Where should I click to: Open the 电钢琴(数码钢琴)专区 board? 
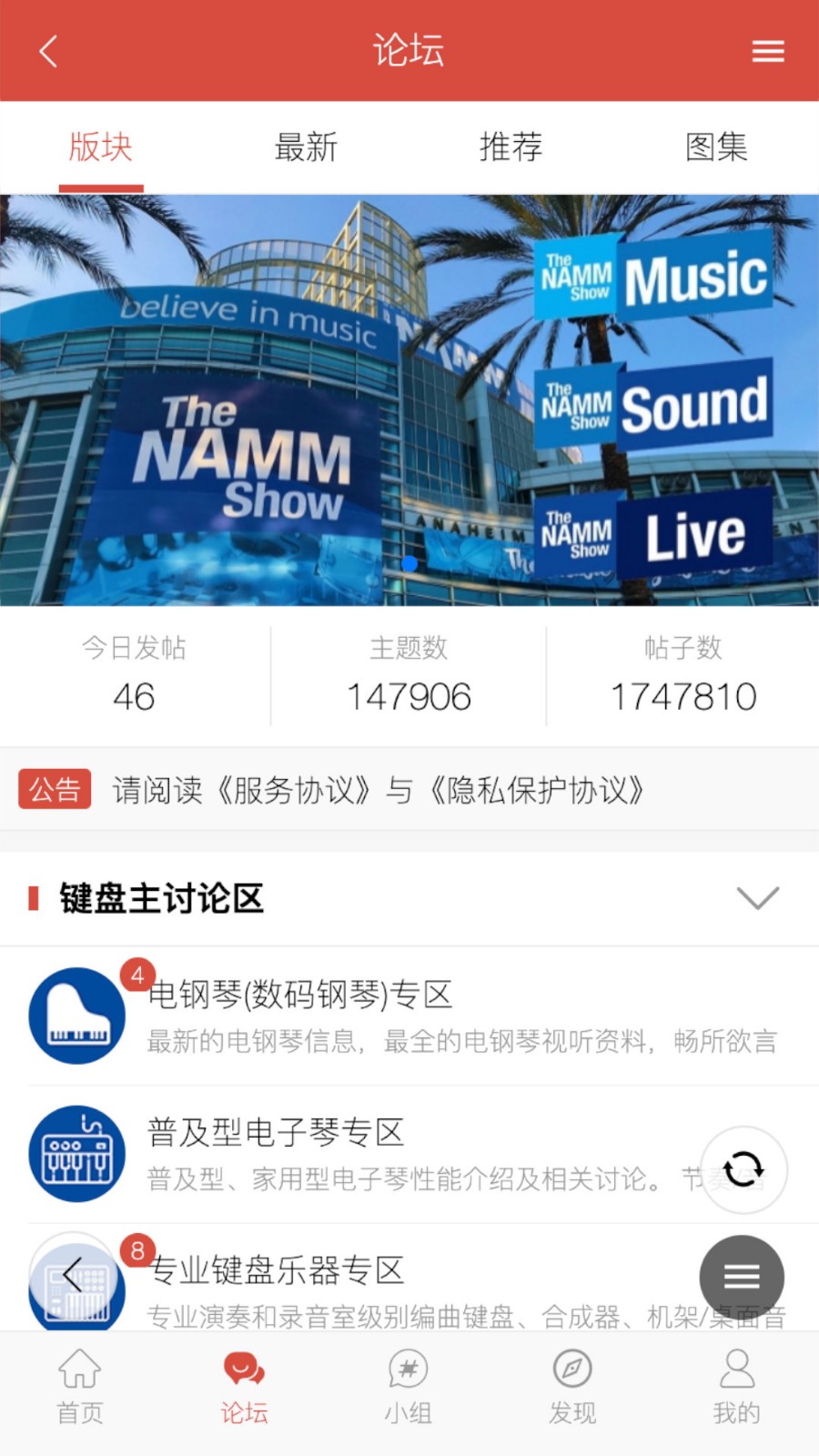(409, 1016)
